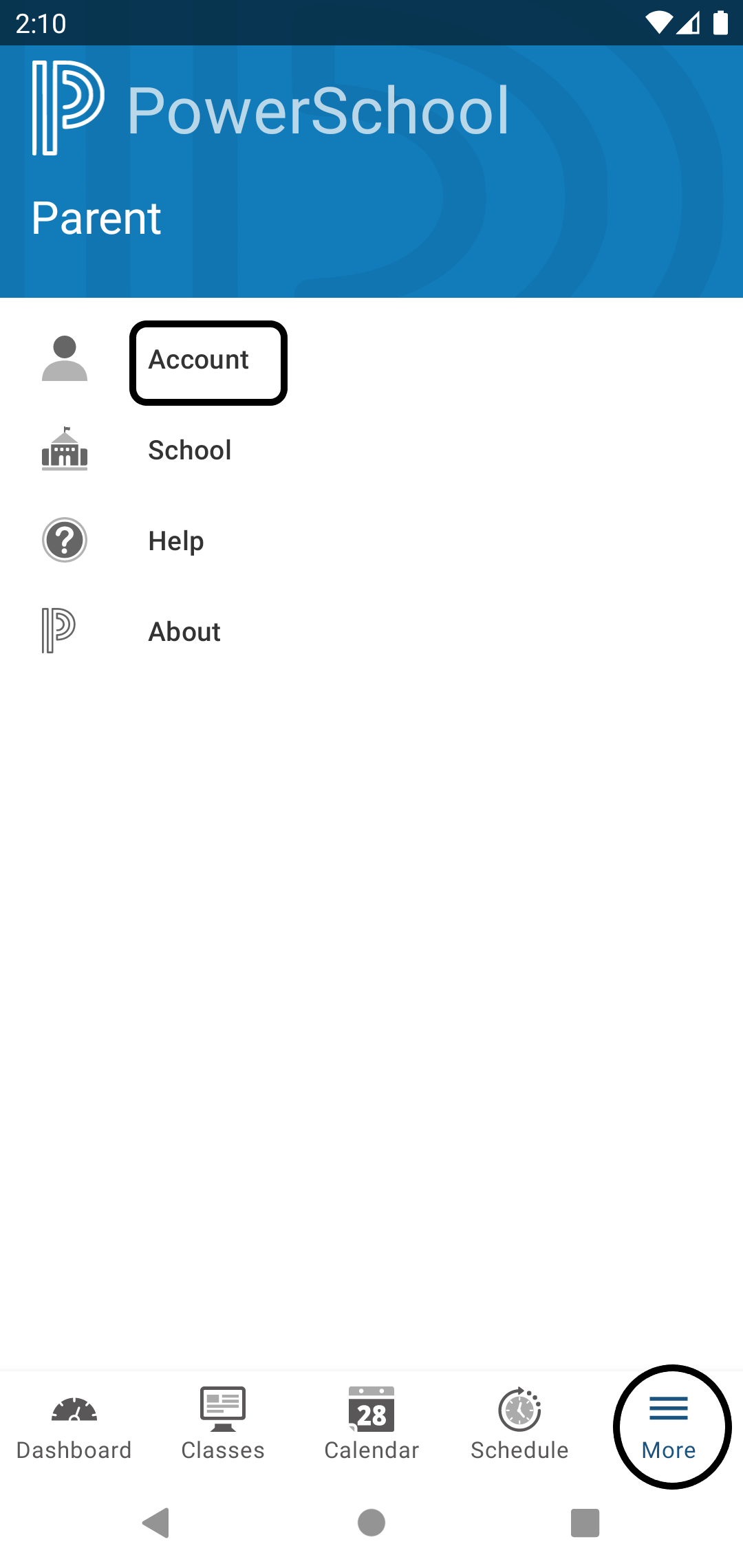The image size is (743, 1568).
Task: Select the More tab
Action: pos(669,1426)
